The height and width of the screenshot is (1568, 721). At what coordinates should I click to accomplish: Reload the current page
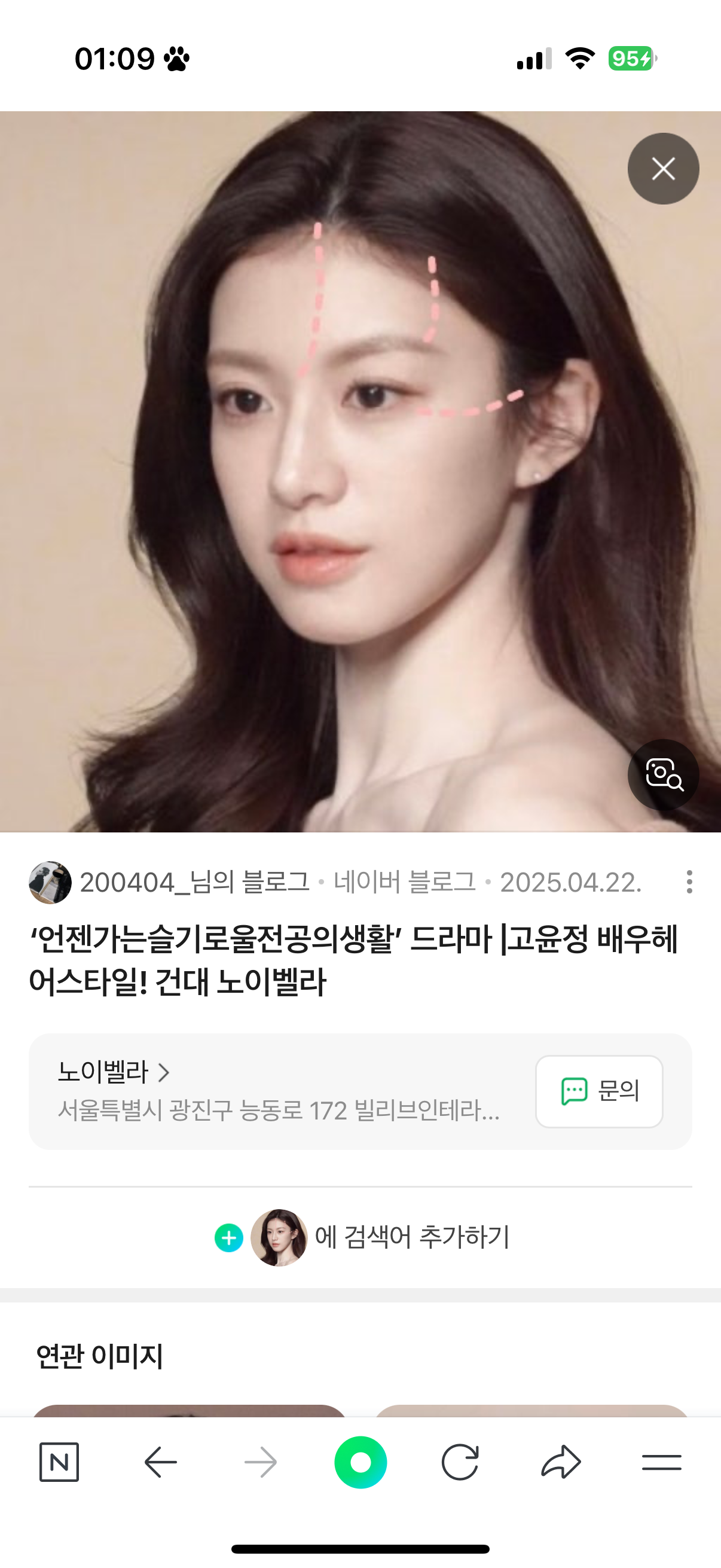[460, 1462]
